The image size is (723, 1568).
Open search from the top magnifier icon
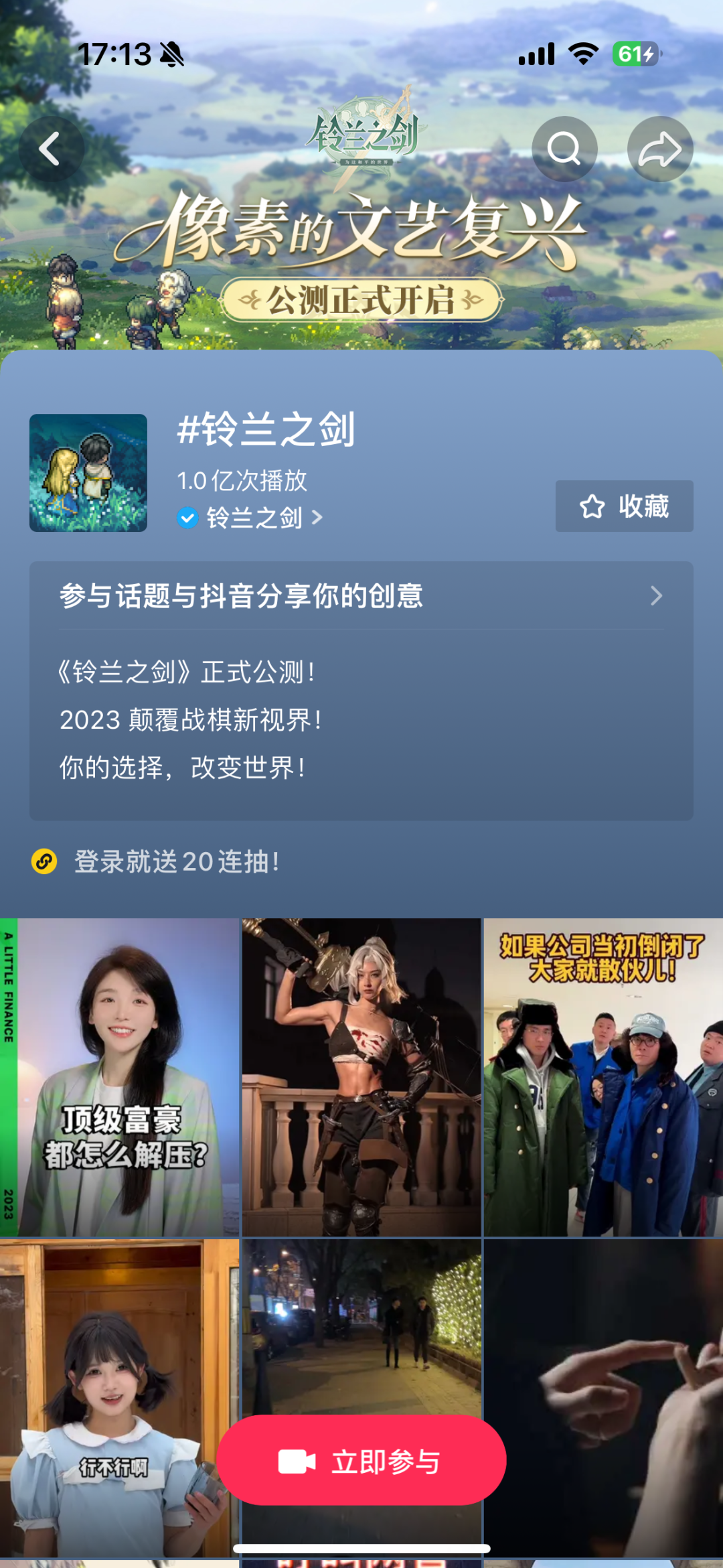564,149
